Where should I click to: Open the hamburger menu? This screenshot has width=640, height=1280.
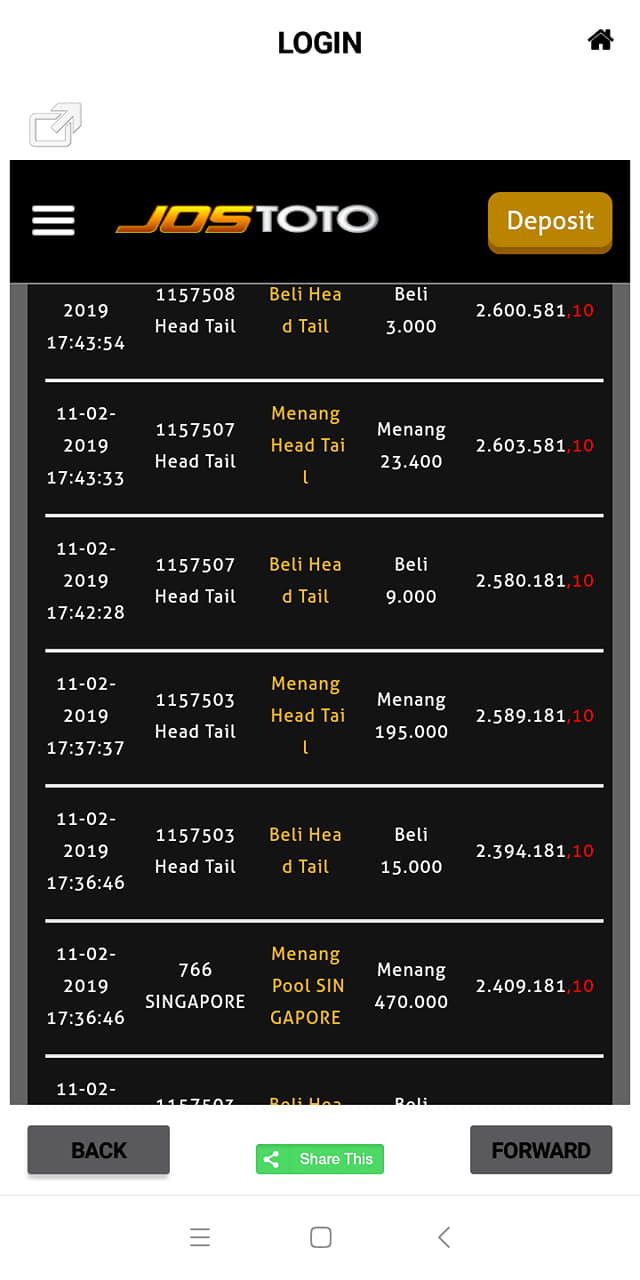(x=53, y=220)
